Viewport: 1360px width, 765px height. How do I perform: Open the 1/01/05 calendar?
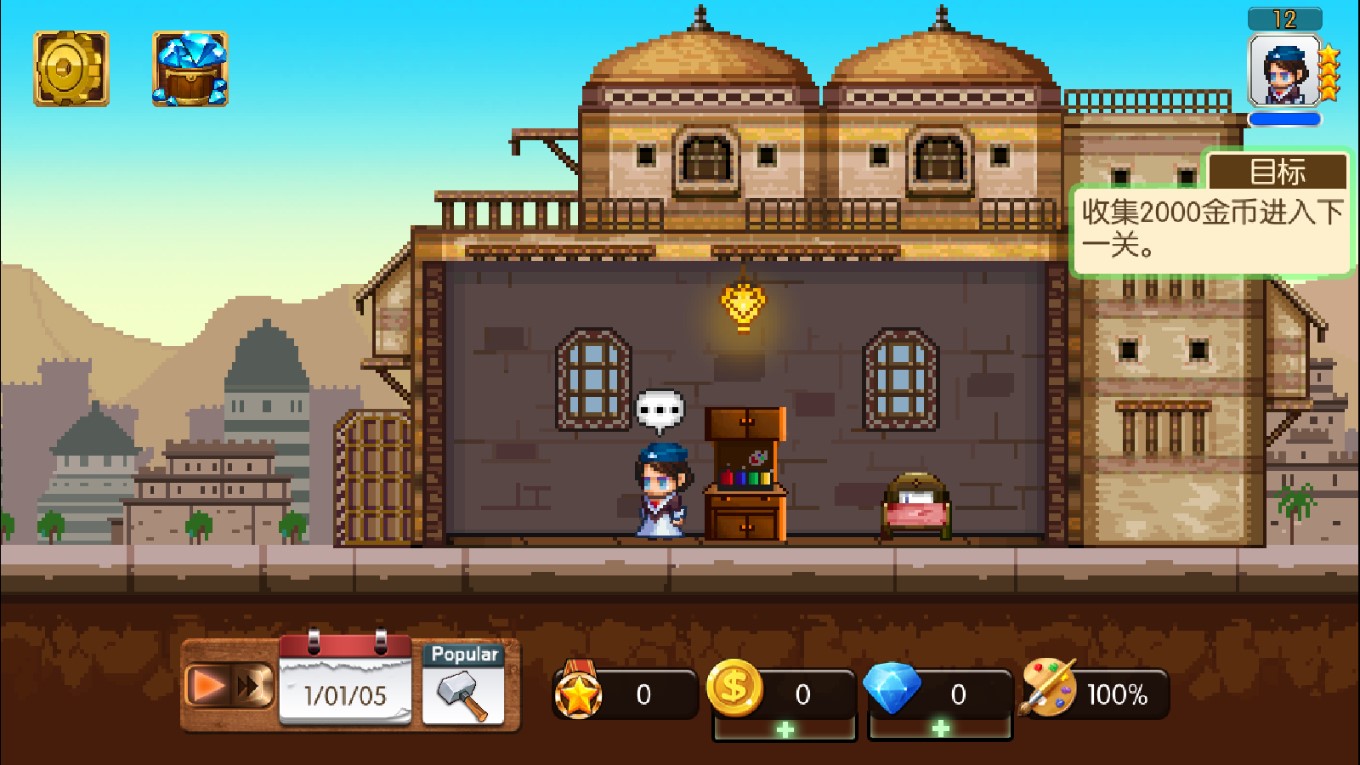[x=345, y=683]
